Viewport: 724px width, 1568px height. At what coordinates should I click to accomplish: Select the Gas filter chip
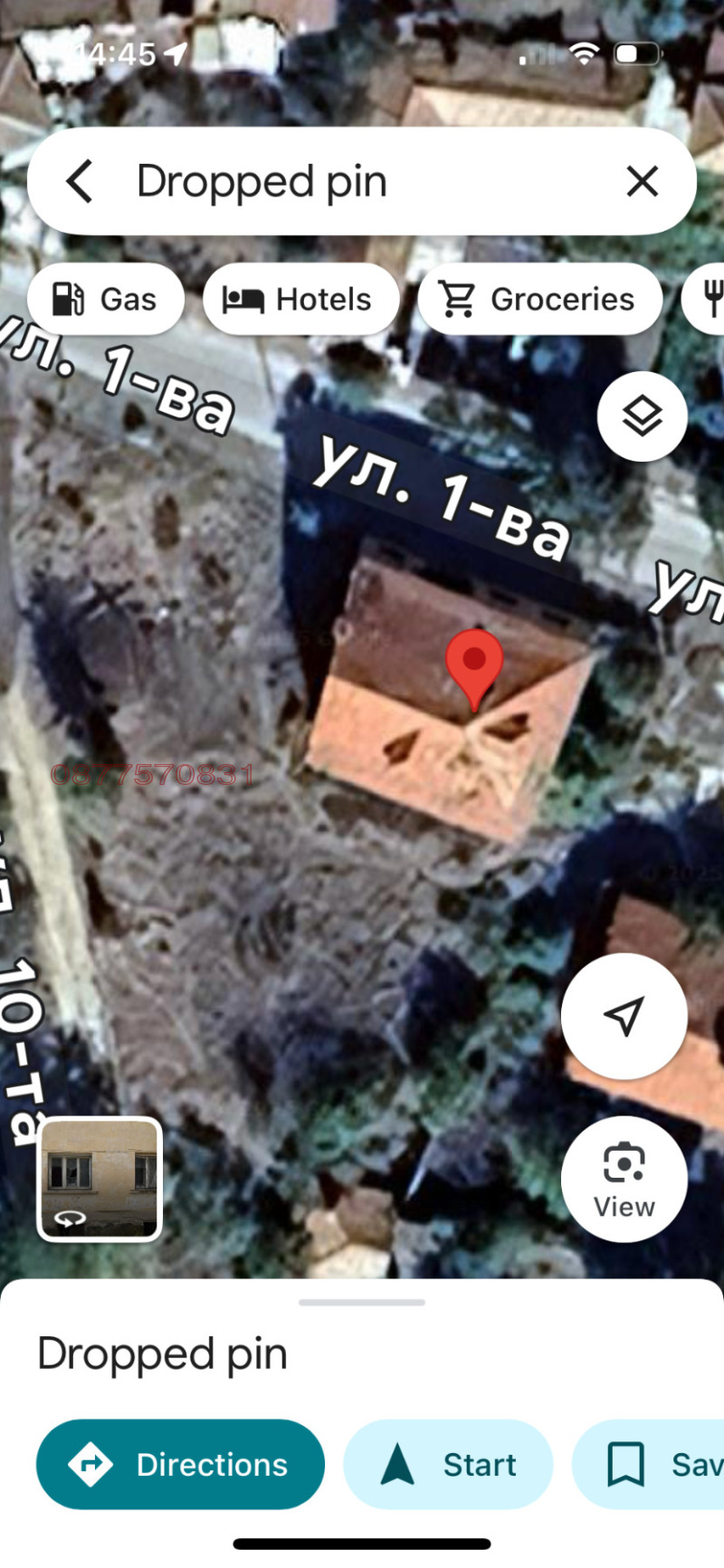106,299
